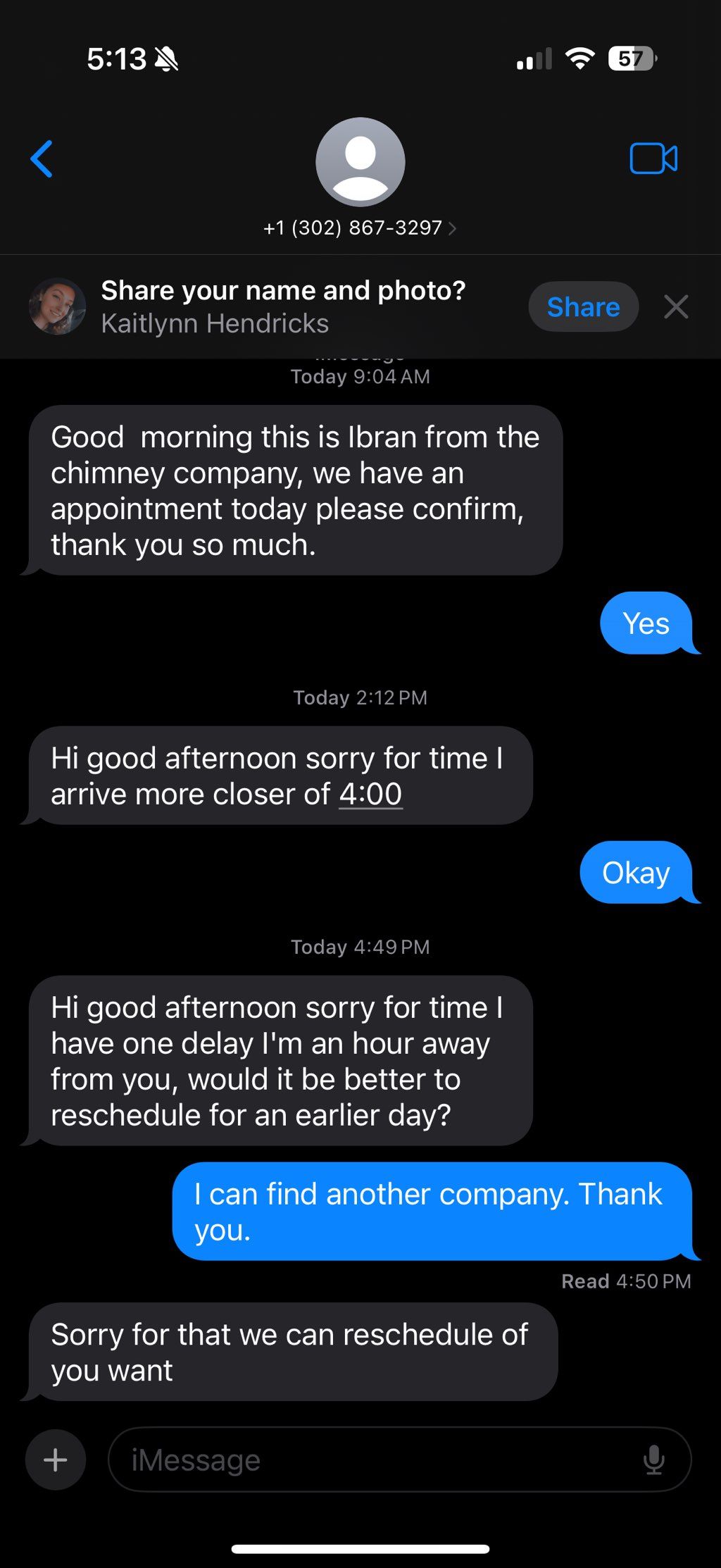Start a FaceTime video call

653,158
